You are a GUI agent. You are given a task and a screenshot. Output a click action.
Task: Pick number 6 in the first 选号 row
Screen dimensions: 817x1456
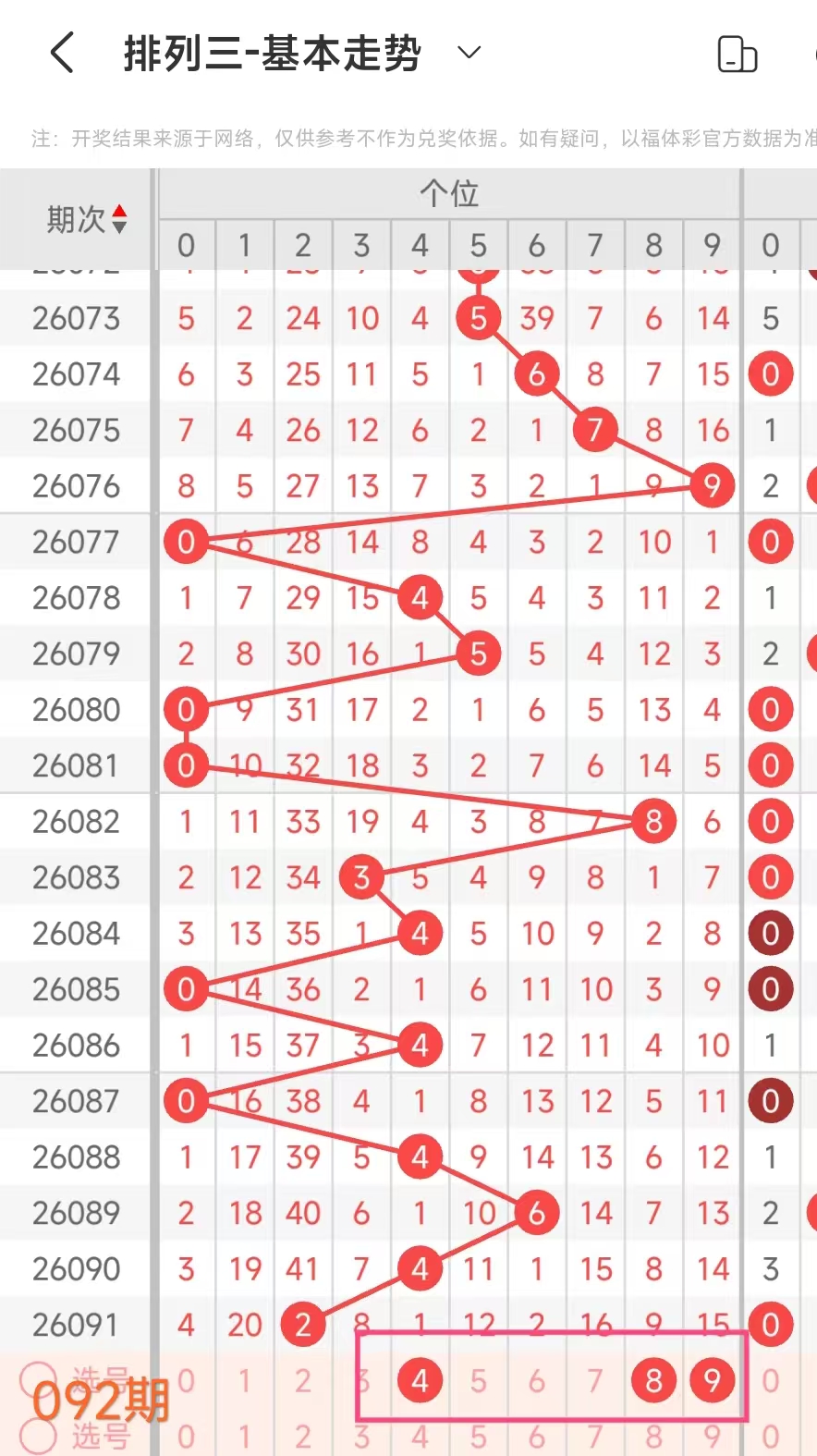pyautogui.click(x=536, y=1380)
